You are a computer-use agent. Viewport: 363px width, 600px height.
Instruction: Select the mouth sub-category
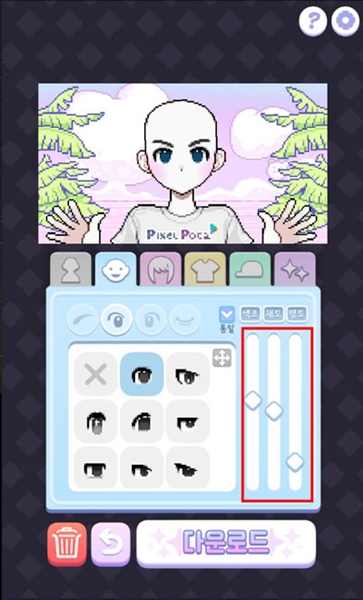coord(185,320)
